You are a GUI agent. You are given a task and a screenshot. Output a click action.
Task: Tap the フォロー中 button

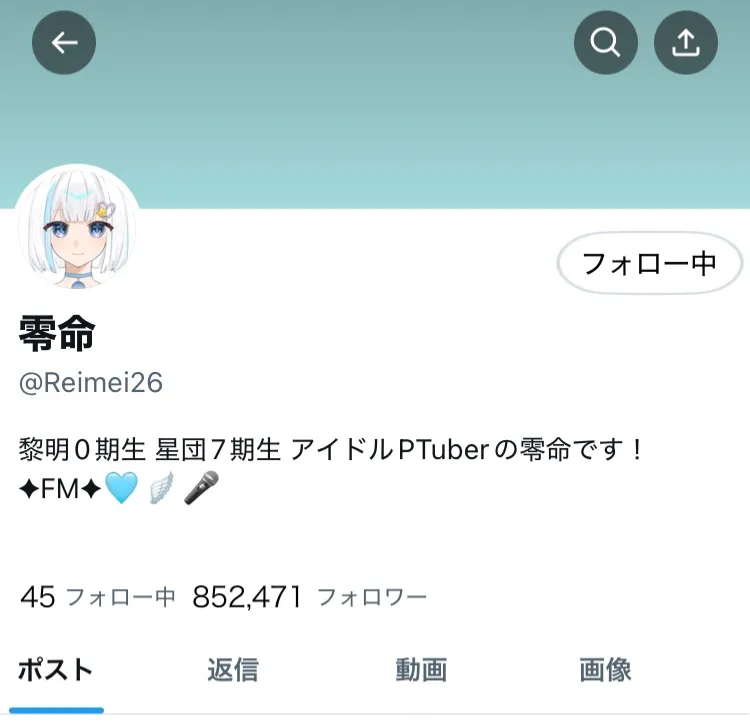pos(649,264)
